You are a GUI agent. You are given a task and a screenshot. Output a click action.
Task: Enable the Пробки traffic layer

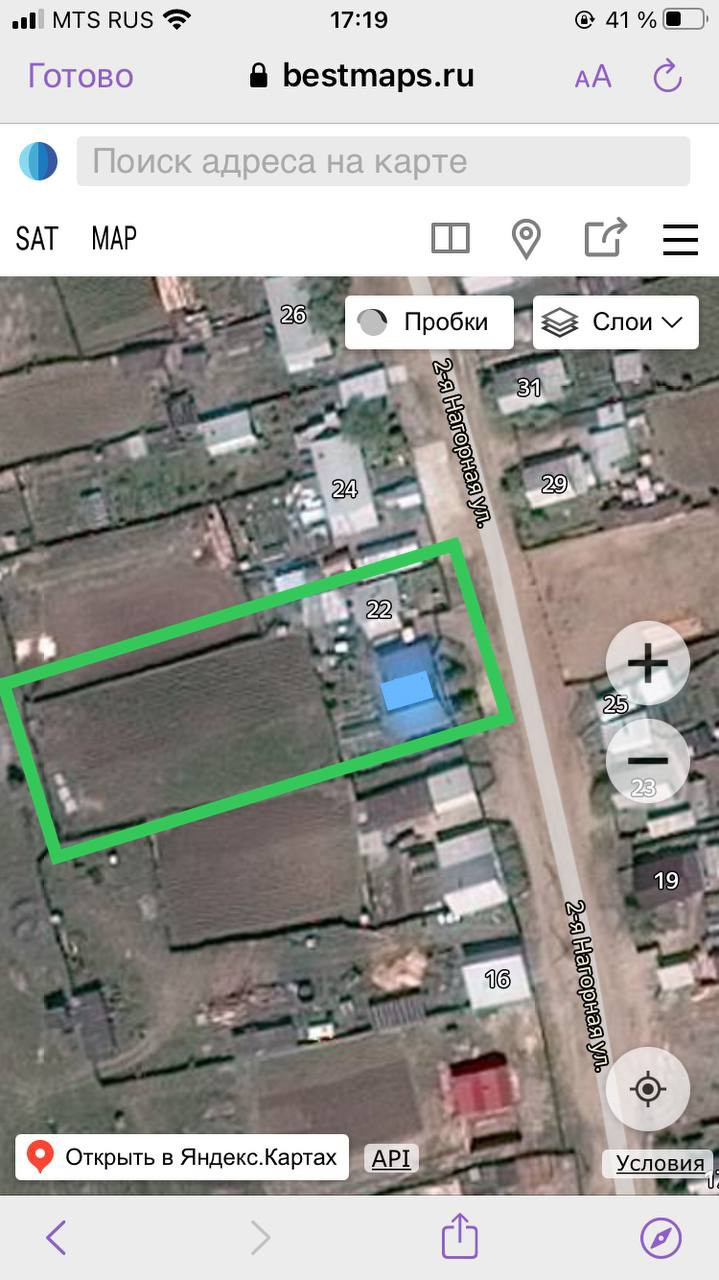(x=429, y=322)
